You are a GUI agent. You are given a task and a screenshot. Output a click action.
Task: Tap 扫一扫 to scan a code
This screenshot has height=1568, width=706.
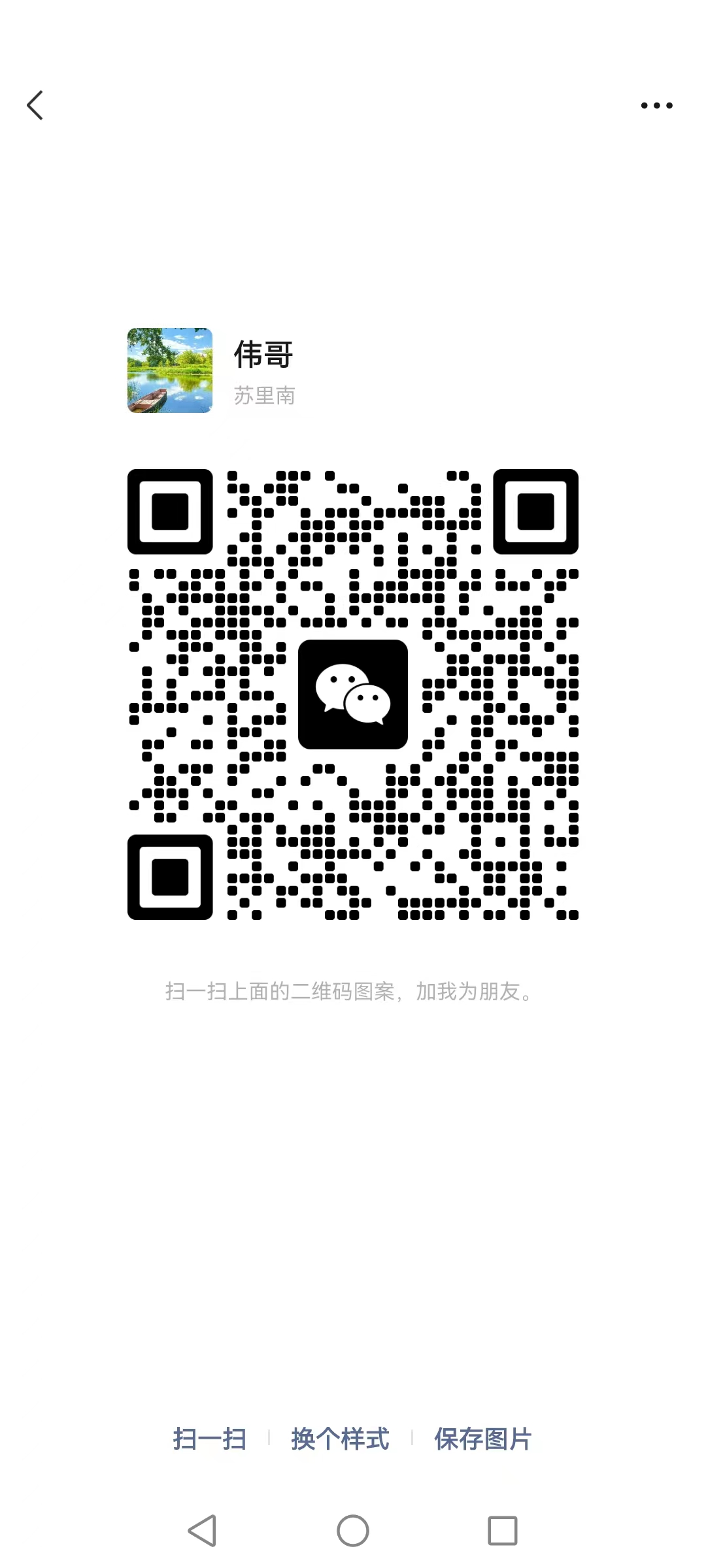pos(209,1439)
